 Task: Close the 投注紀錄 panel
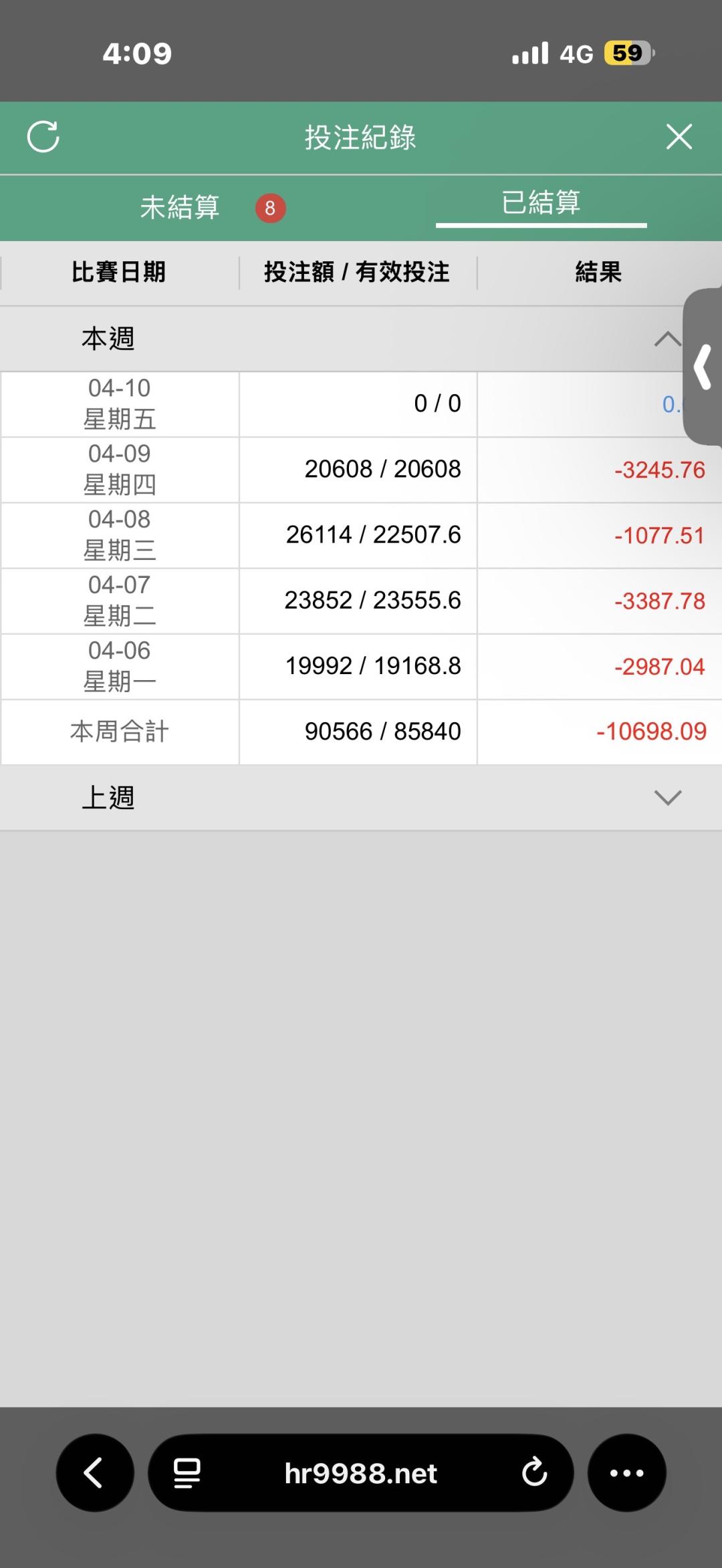click(679, 137)
